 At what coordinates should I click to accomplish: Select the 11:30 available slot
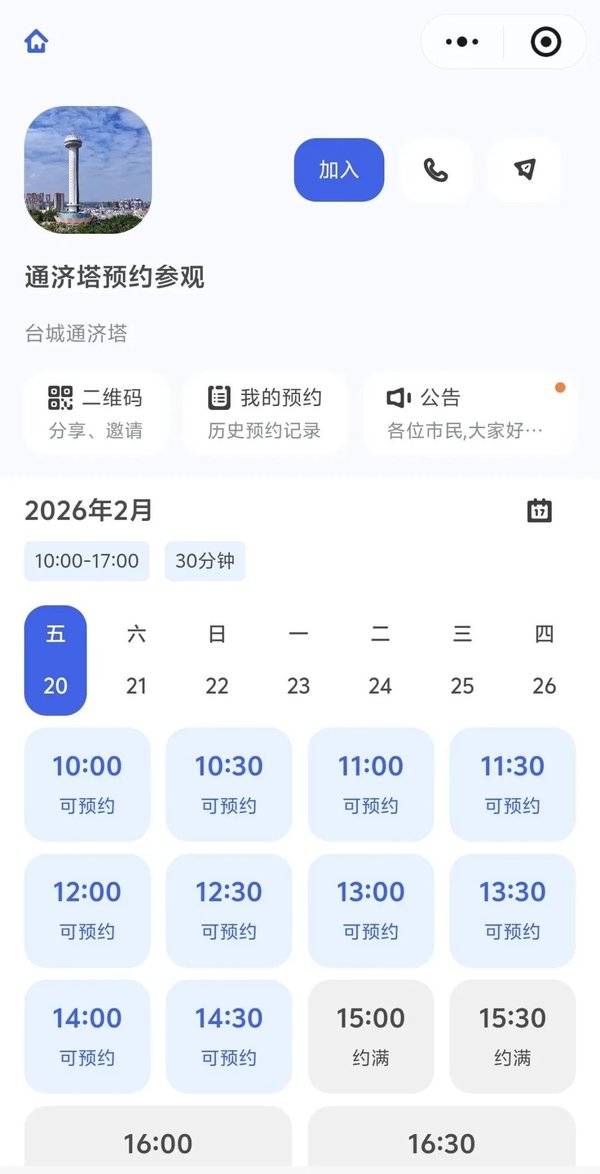(x=512, y=784)
